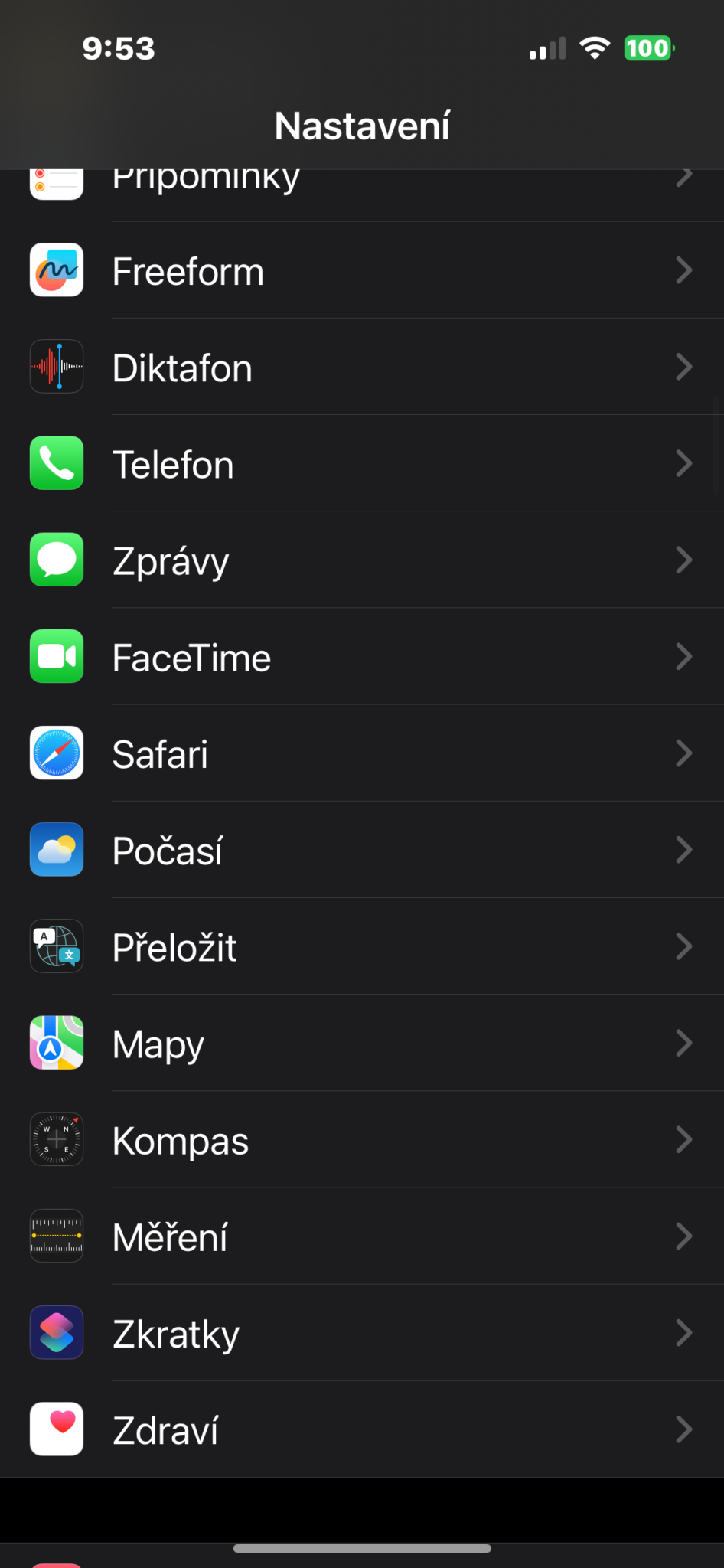Tap the Freeform app icon
The height and width of the screenshot is (1568, 724).
tap(56, 270)
